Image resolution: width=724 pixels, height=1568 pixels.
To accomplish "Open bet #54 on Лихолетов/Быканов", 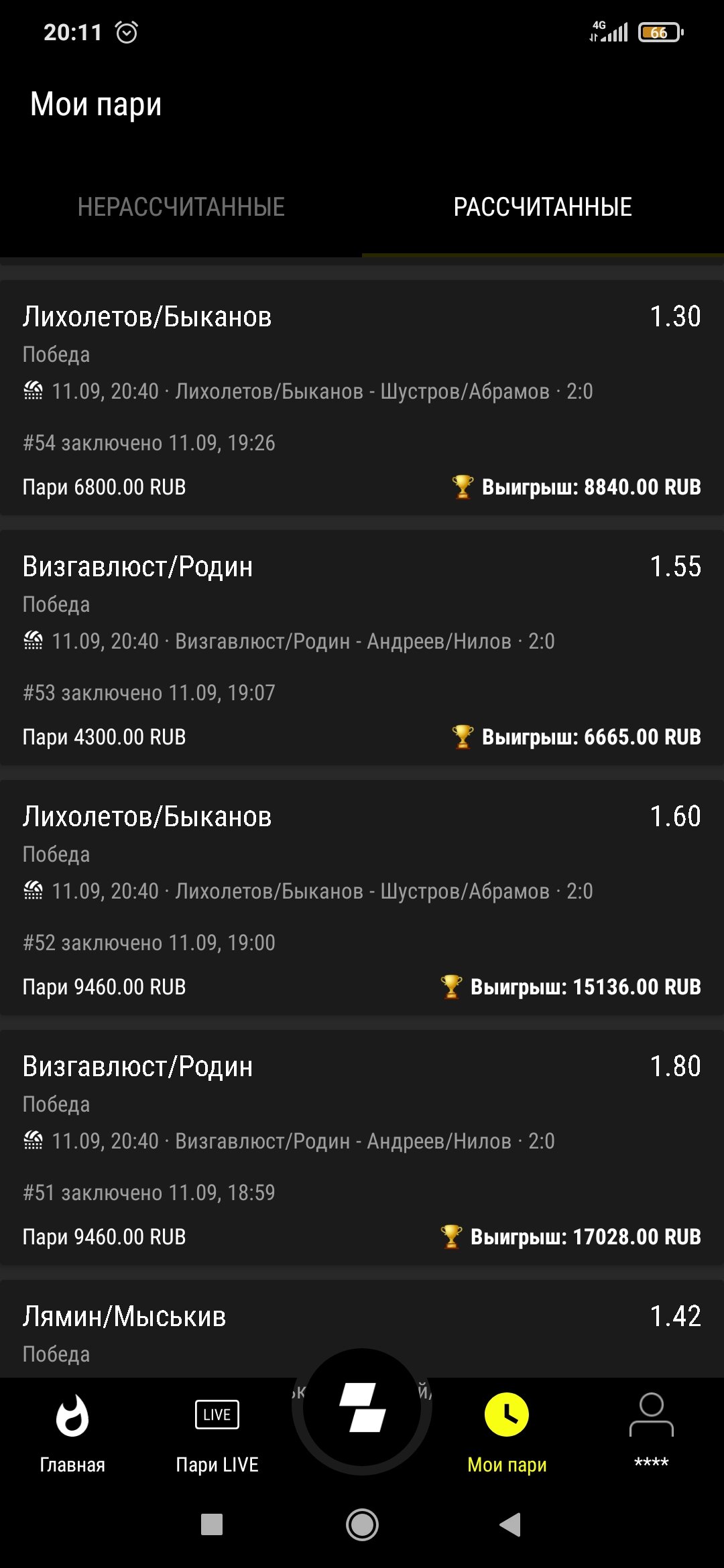I will tap(362, 398).
